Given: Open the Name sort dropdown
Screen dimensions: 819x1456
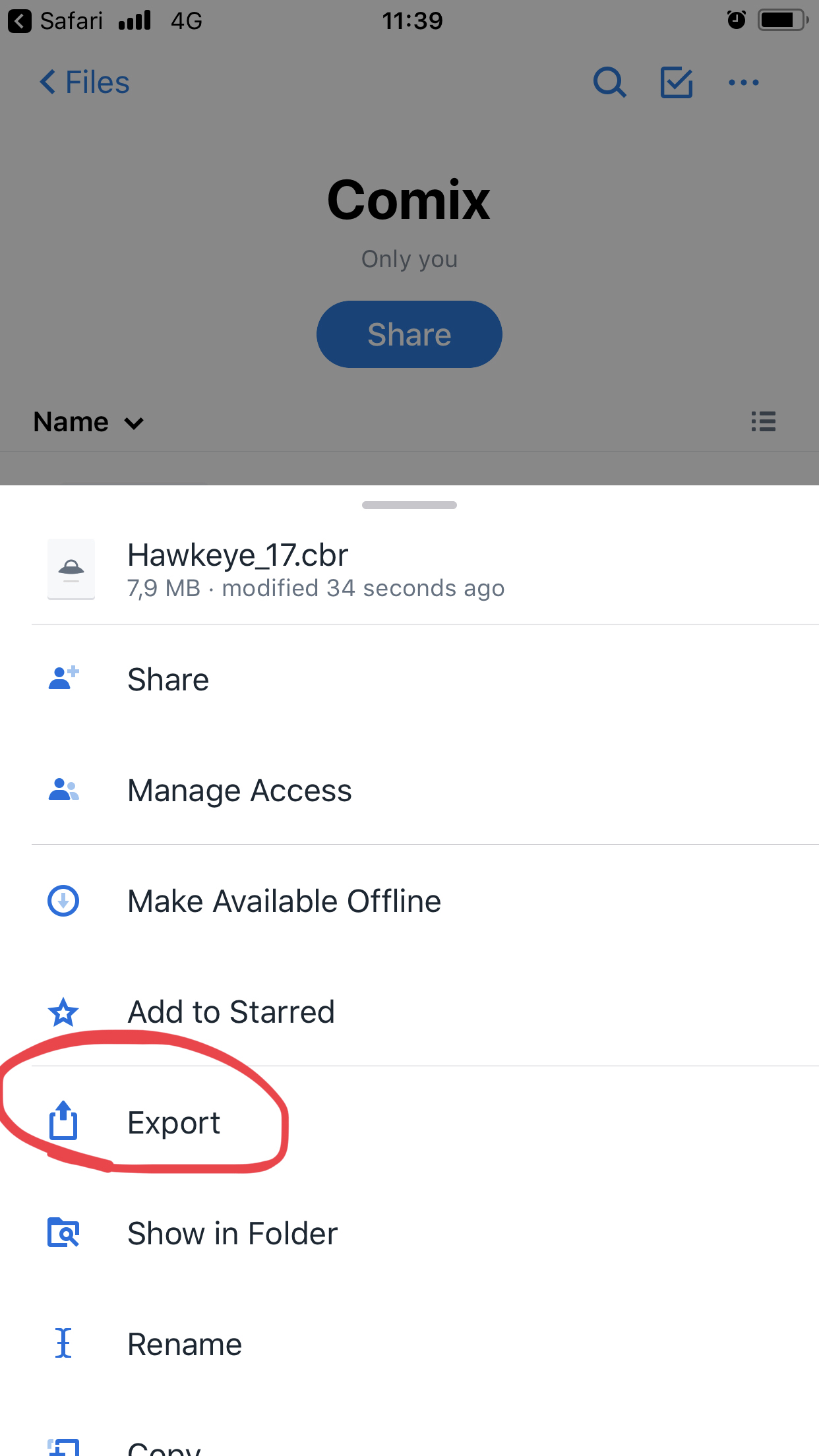Looking at the screenshot, I should pyautogui.click(x=88, y=422).
